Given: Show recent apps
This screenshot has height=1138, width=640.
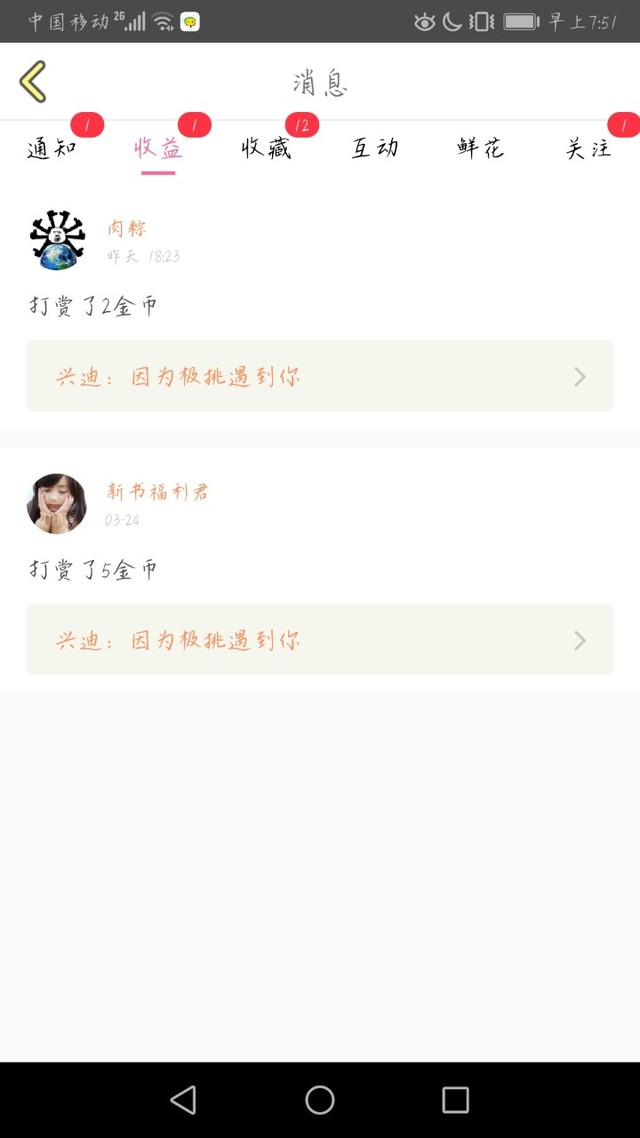Looking at the screenshot, I should click(455, 1100).
